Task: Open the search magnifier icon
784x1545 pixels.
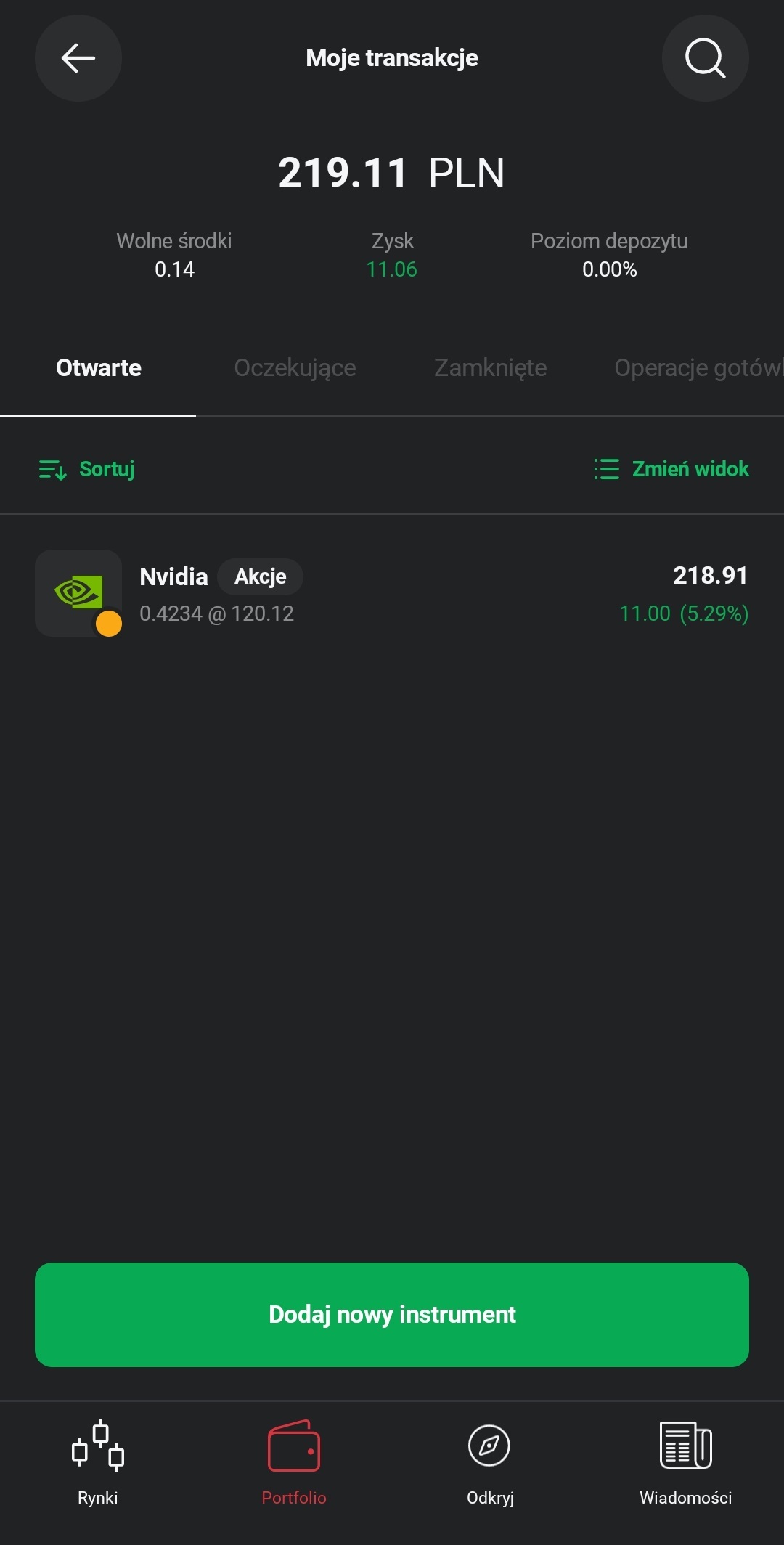Action: click(x=705, y=58)
